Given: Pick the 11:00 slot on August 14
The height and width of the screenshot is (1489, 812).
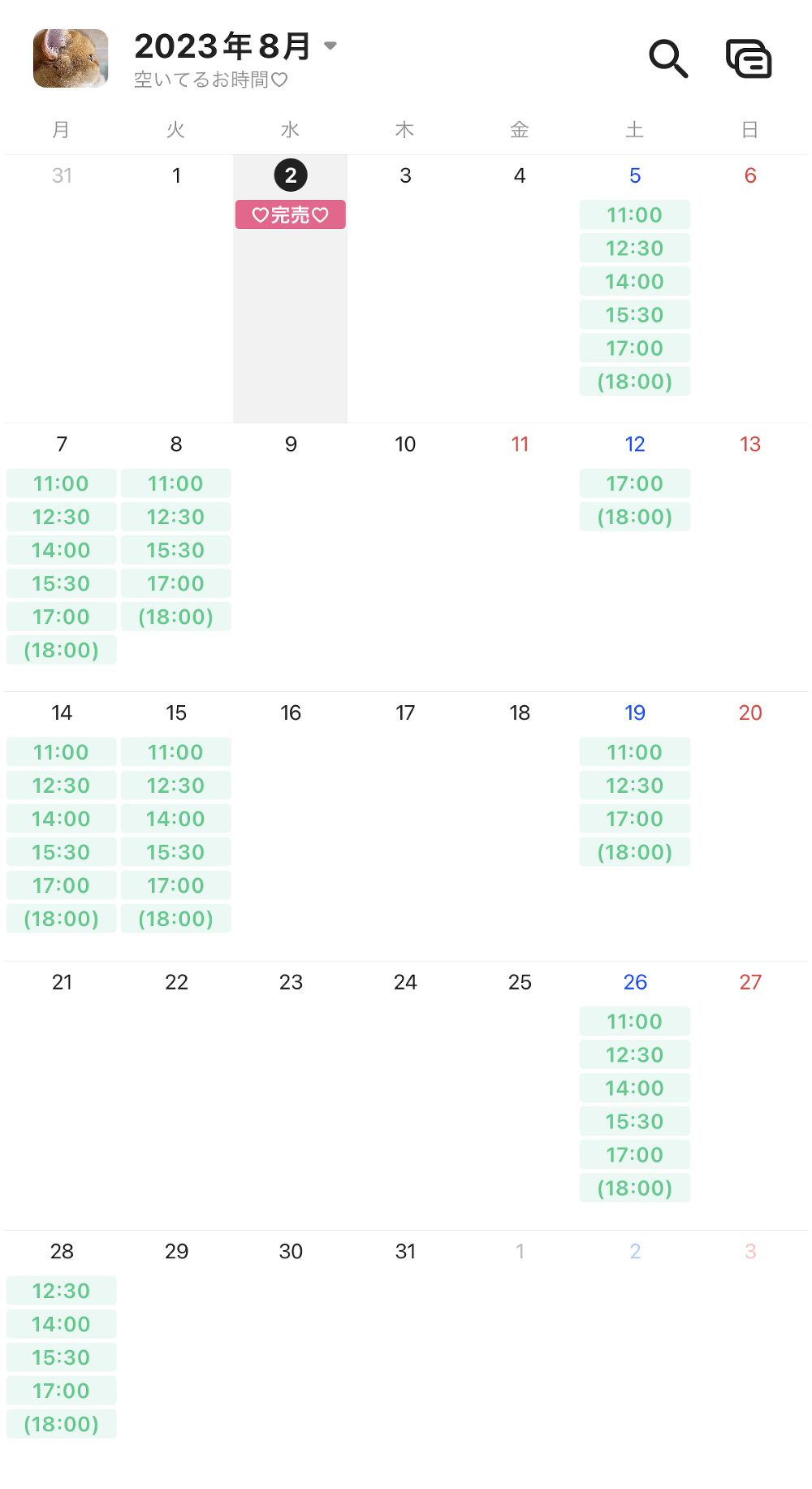Looking at the screenshot, I should coord(62,752).
